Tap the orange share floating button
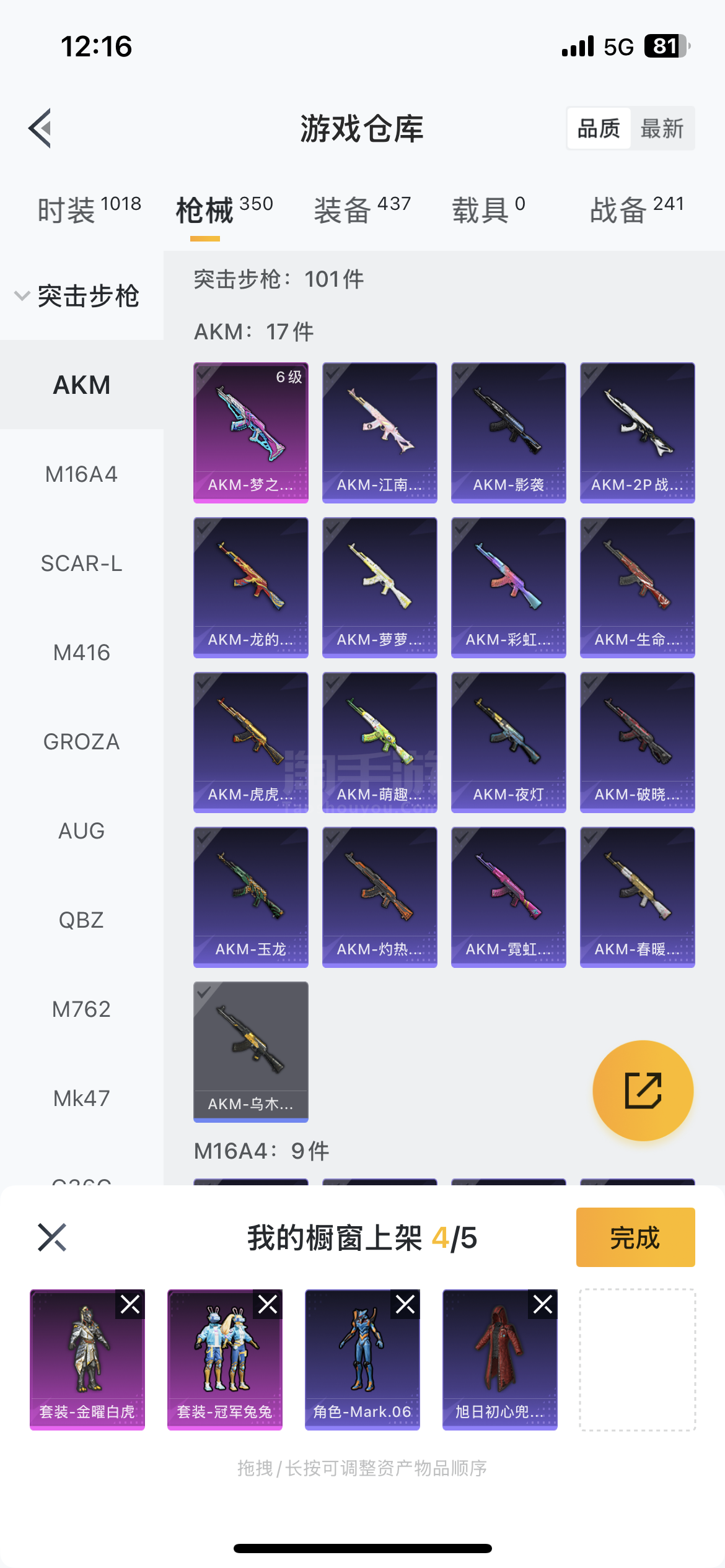This screenshot has height=1568, width=725. (x=643, y=1091)
